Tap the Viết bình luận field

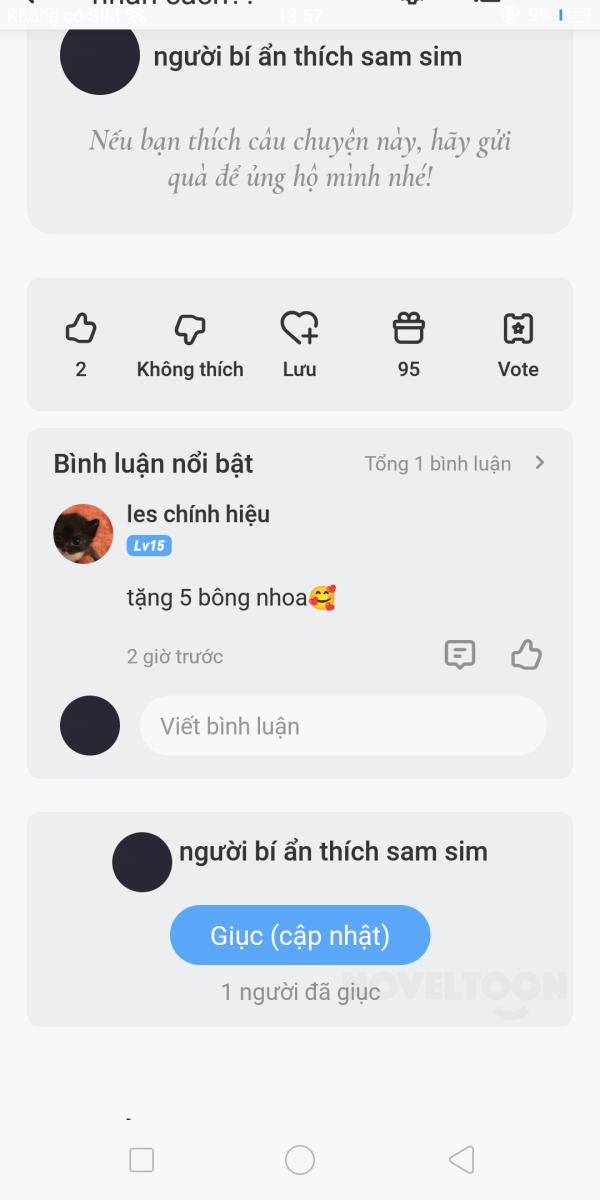click(x=343, y=726)
